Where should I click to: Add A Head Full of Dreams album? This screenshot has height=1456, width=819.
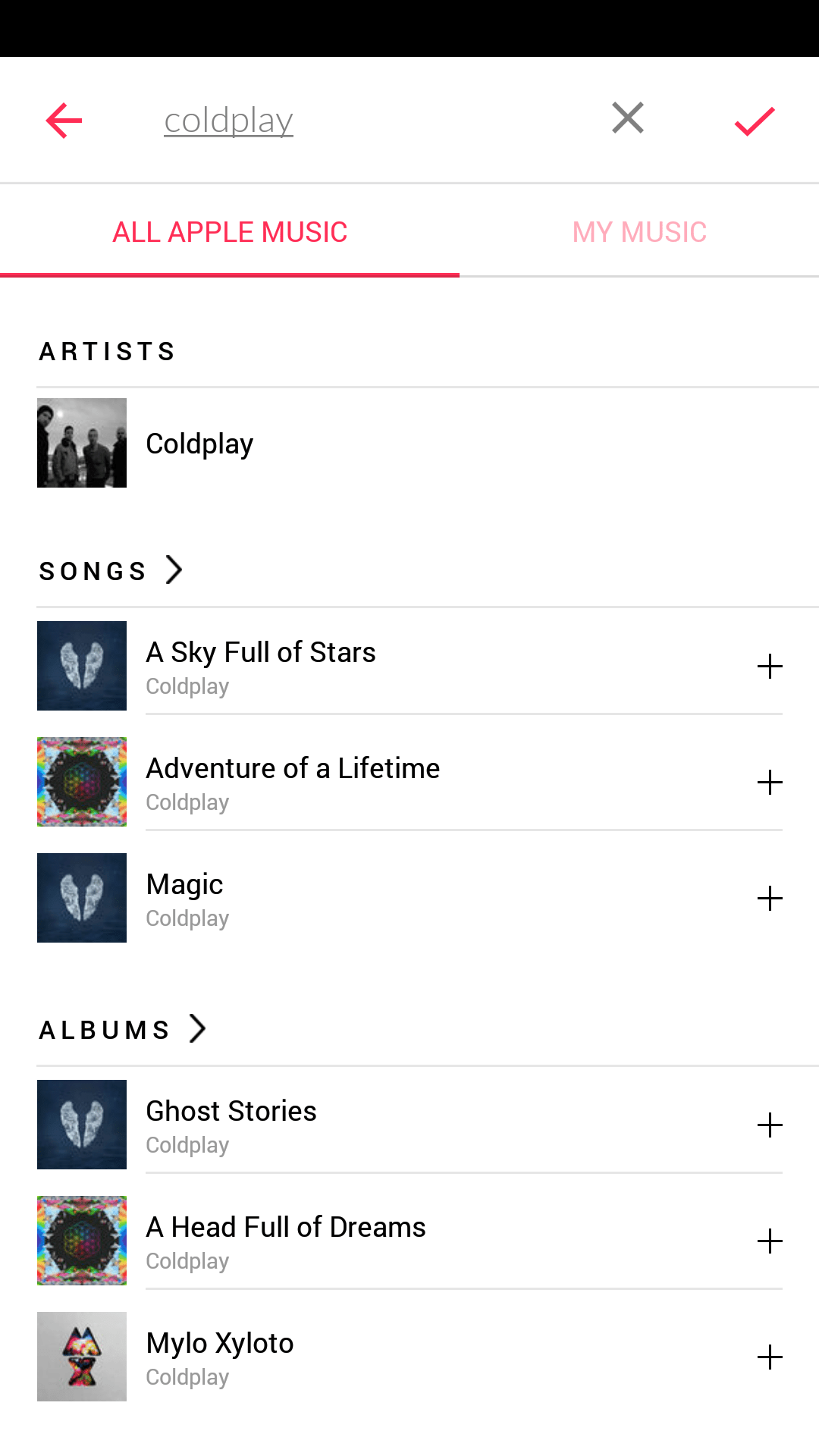click(x=770, y=1241)
